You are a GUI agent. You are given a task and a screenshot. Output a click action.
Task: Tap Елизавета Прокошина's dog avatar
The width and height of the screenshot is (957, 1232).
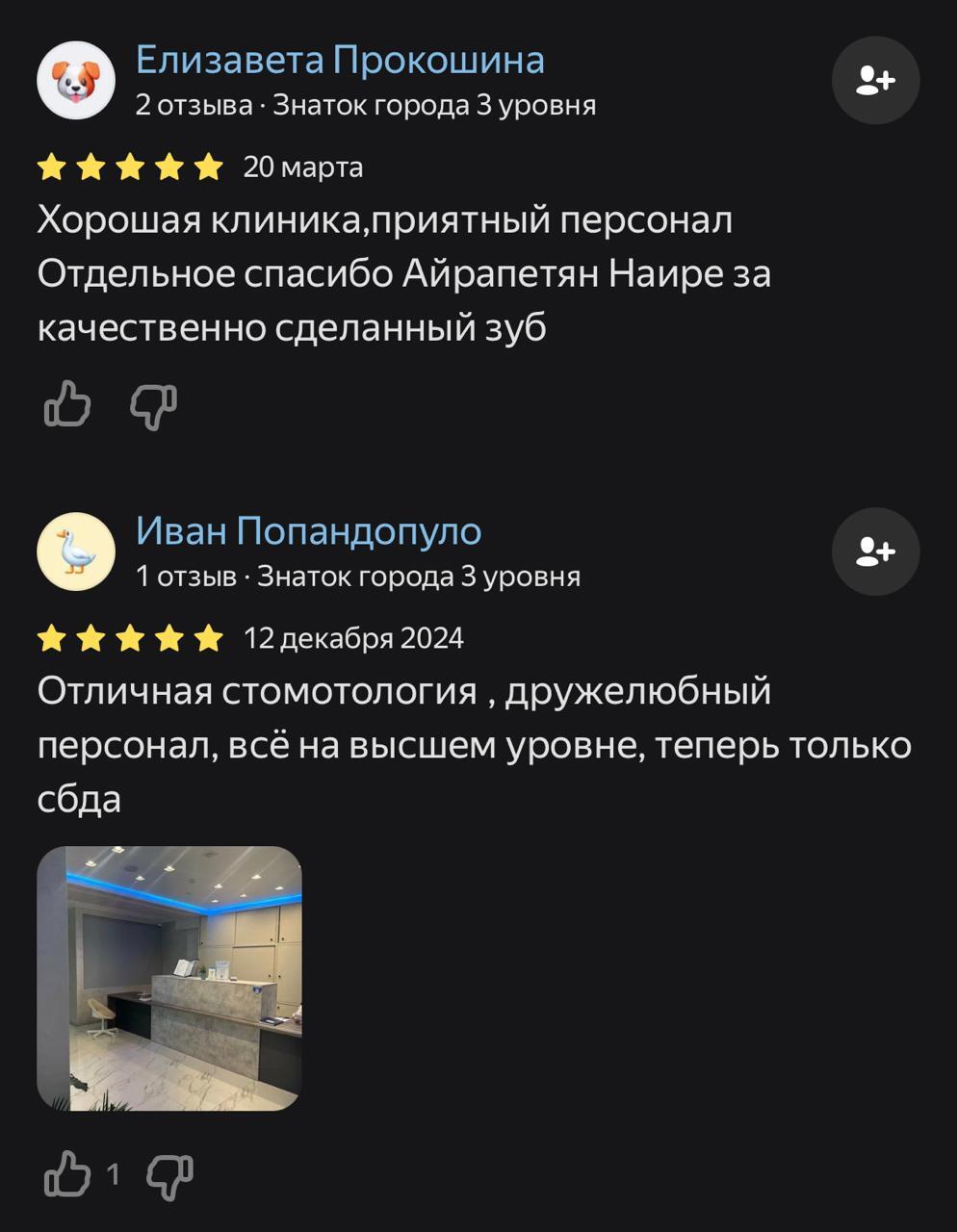click(x=76, y=81)
